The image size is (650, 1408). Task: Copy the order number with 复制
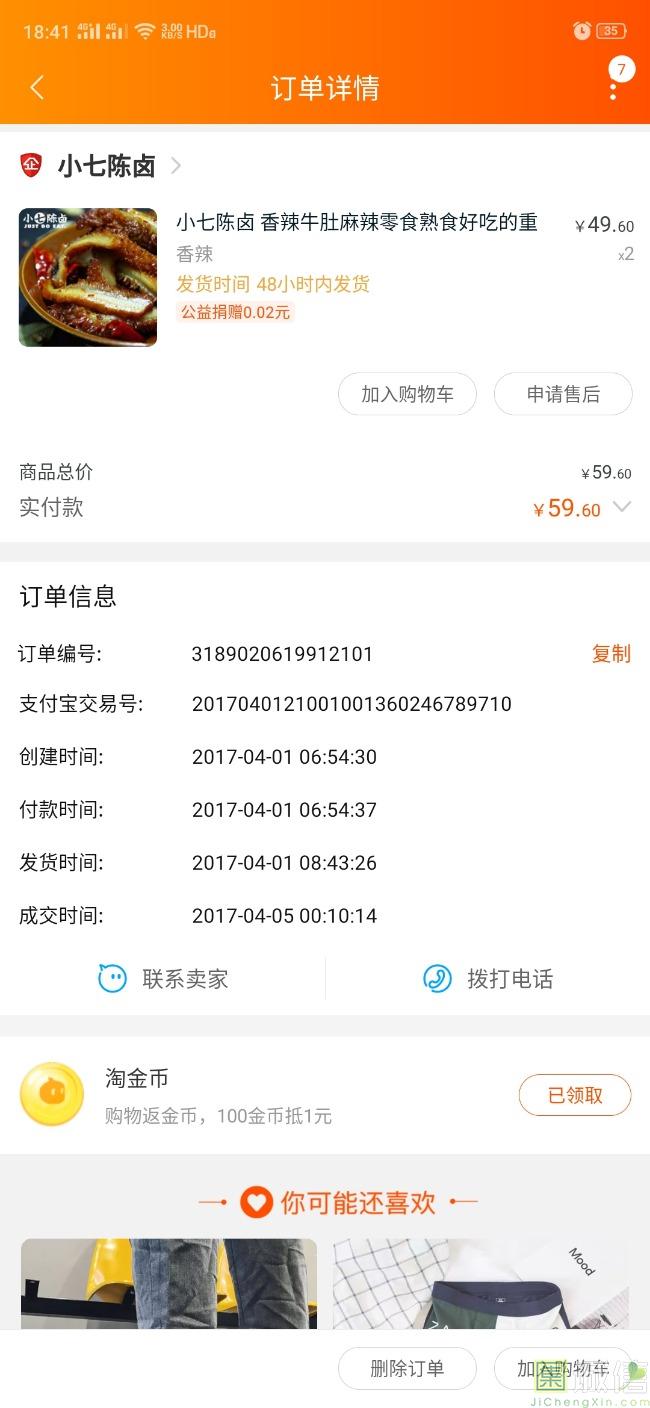pyautogui.click(x=611, y=654)
